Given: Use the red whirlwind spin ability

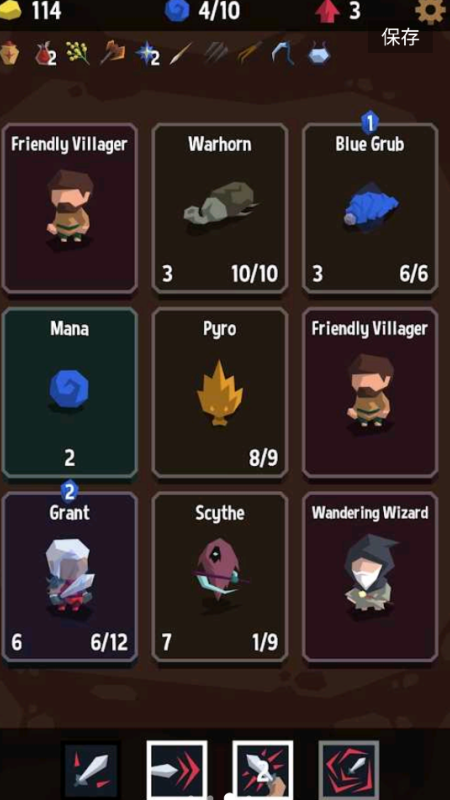Looking at the screenshot, I should pos(349,770).
